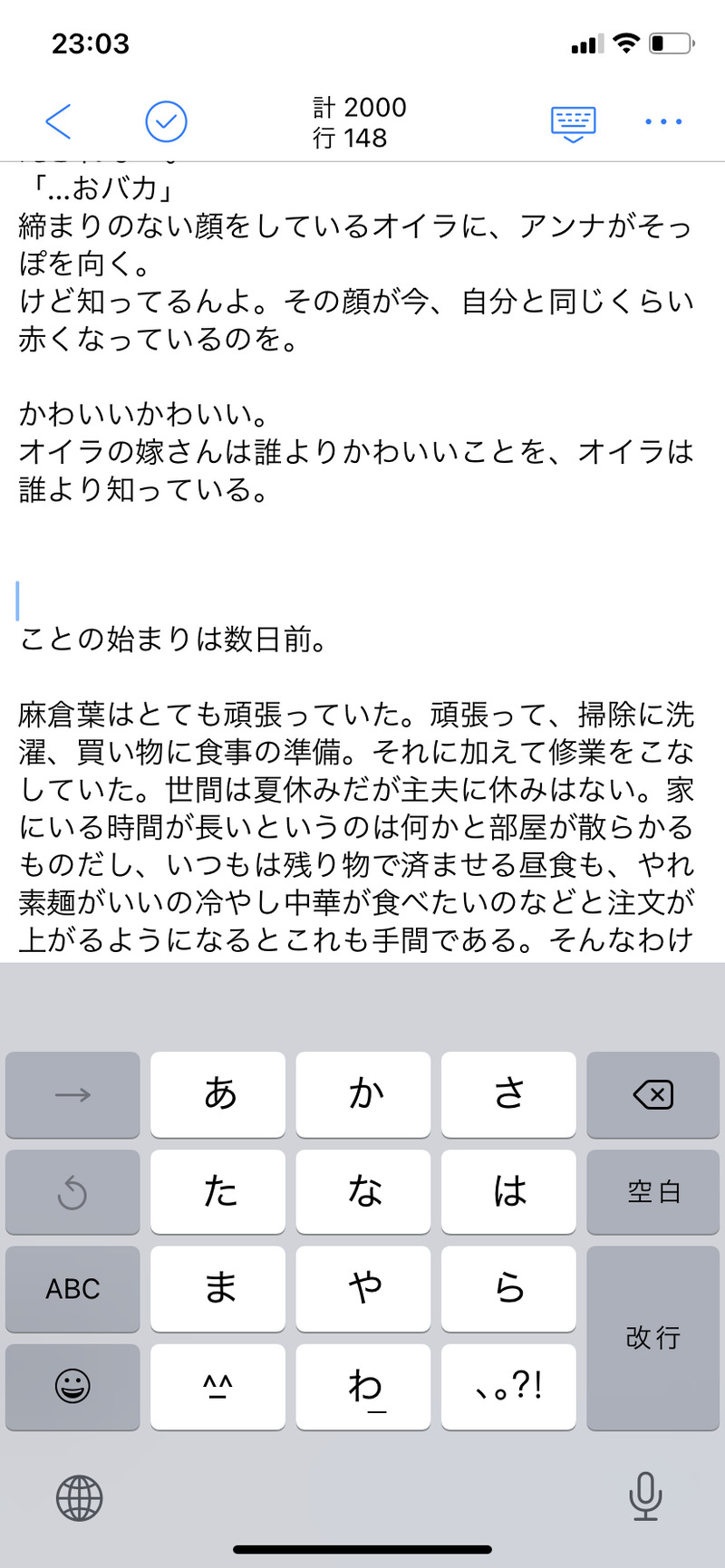This screenshot has width=725, height=1568.
Task: Hide the keyboard via toolbar icon
Action: coord(573,123)
